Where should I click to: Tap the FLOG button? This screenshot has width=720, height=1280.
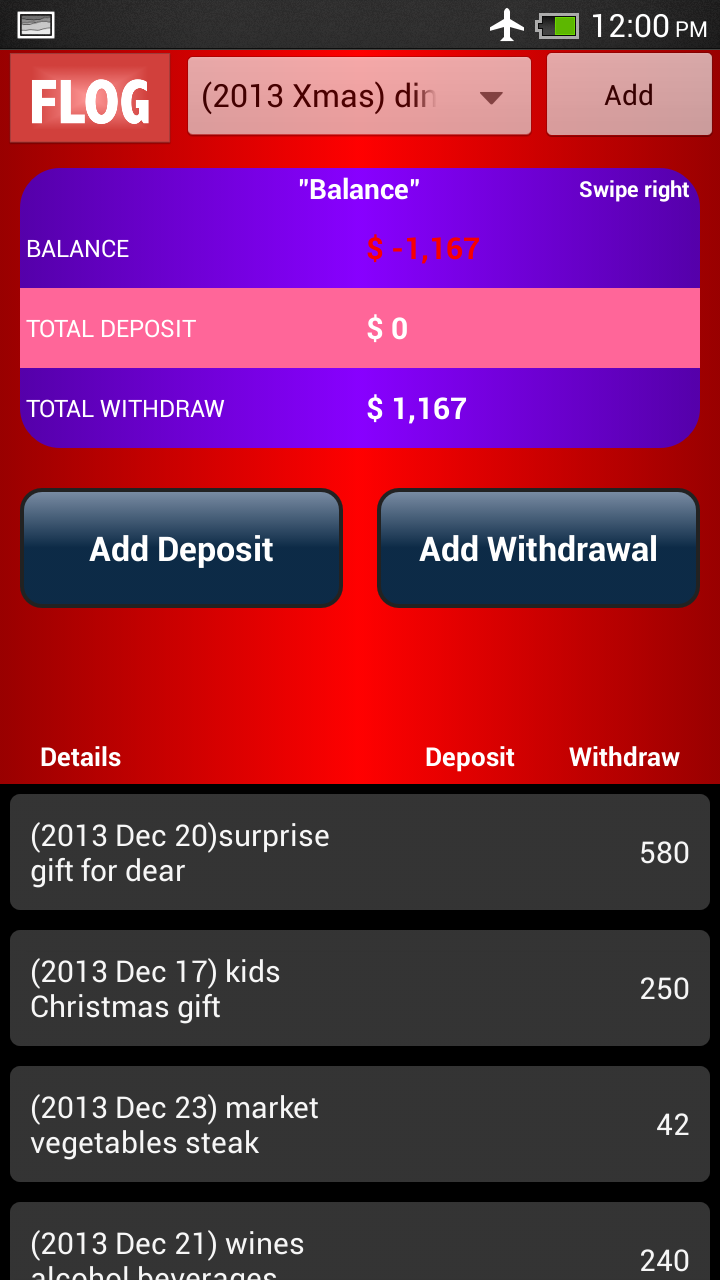[x=90, y=98]
